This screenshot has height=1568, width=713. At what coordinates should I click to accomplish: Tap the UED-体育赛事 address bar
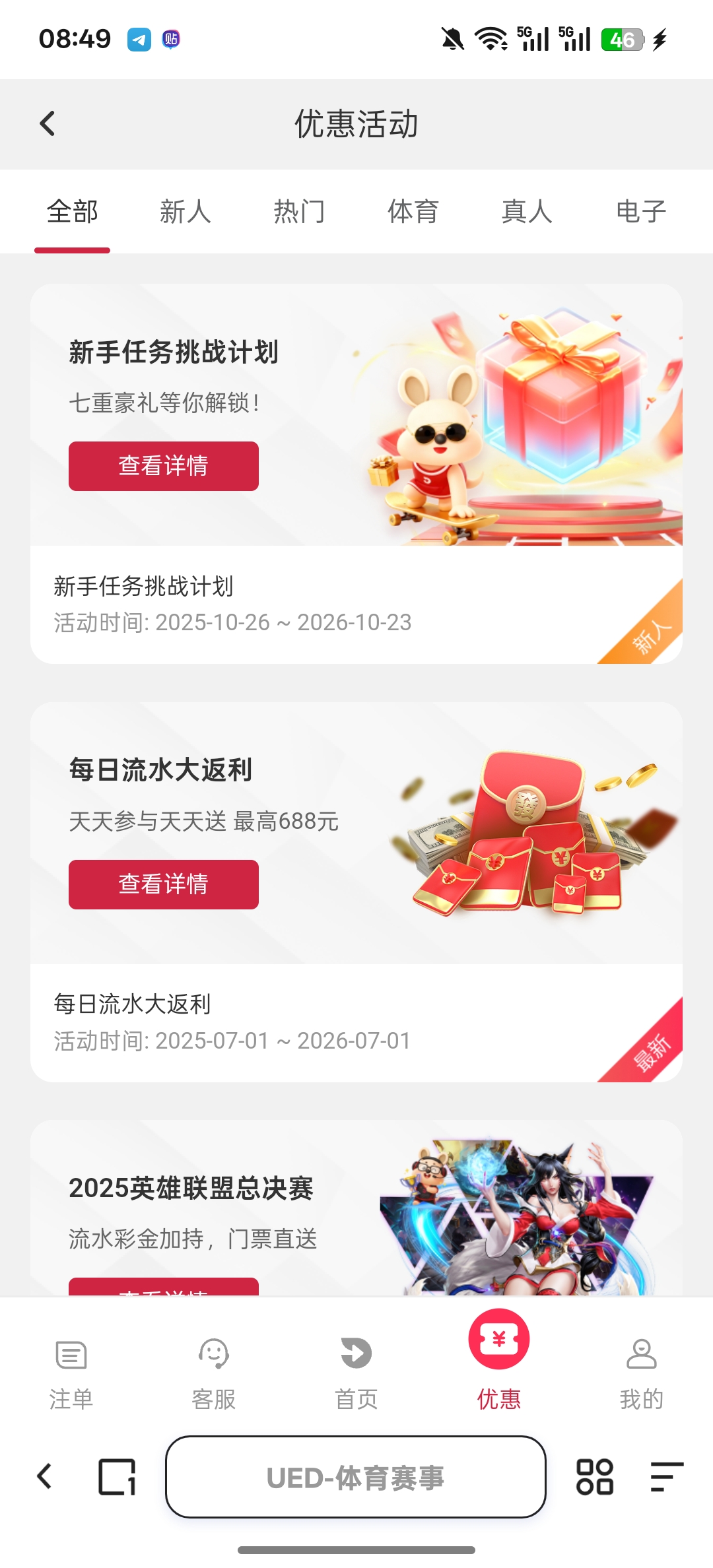pos(356,1478)
